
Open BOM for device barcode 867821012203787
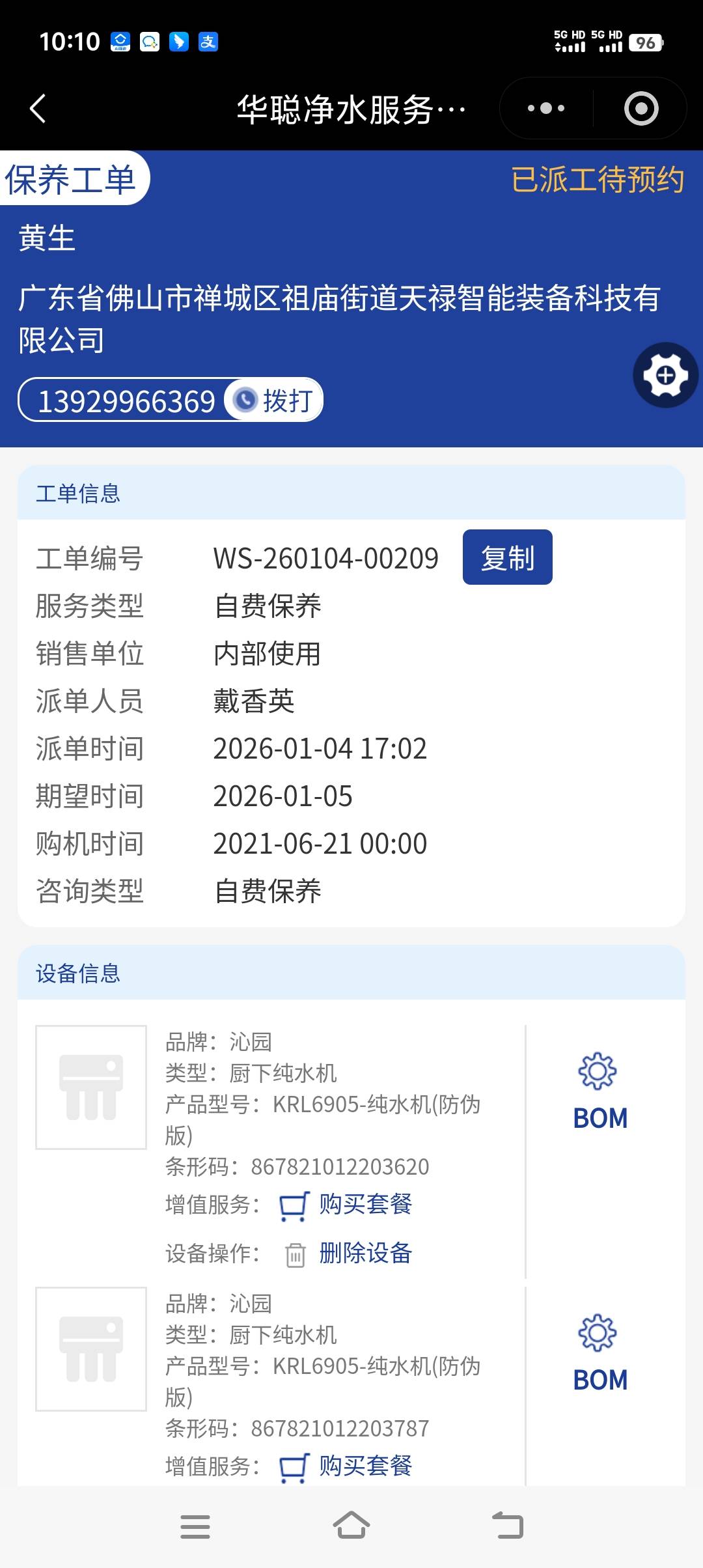pyautogui.click(x=600, y=1354)
